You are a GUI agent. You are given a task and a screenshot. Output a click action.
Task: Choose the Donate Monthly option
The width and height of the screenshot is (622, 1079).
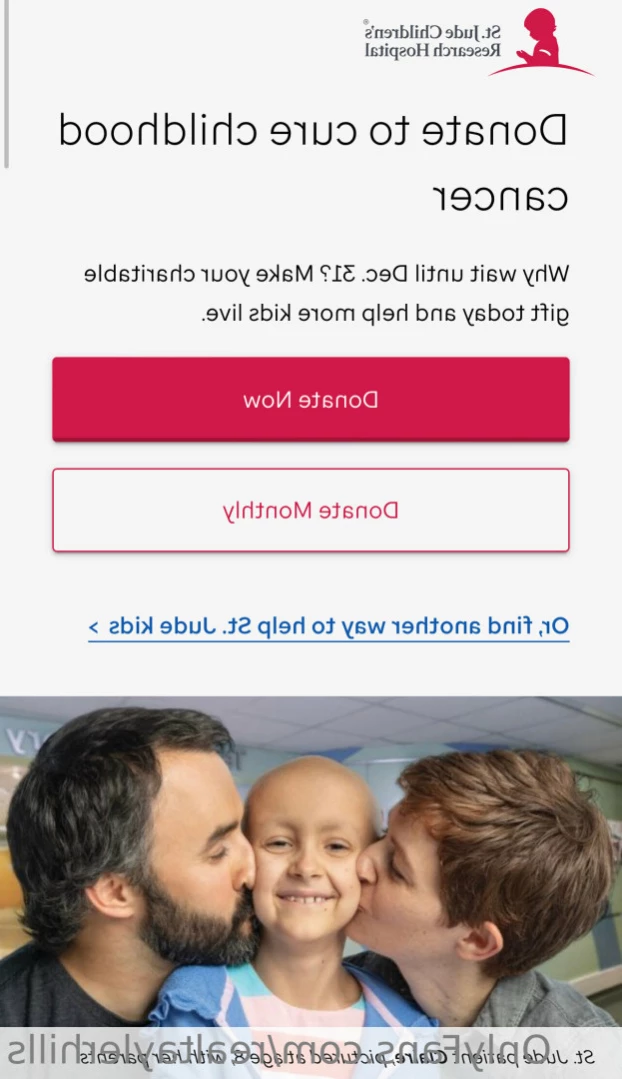(x=311, y=510)
